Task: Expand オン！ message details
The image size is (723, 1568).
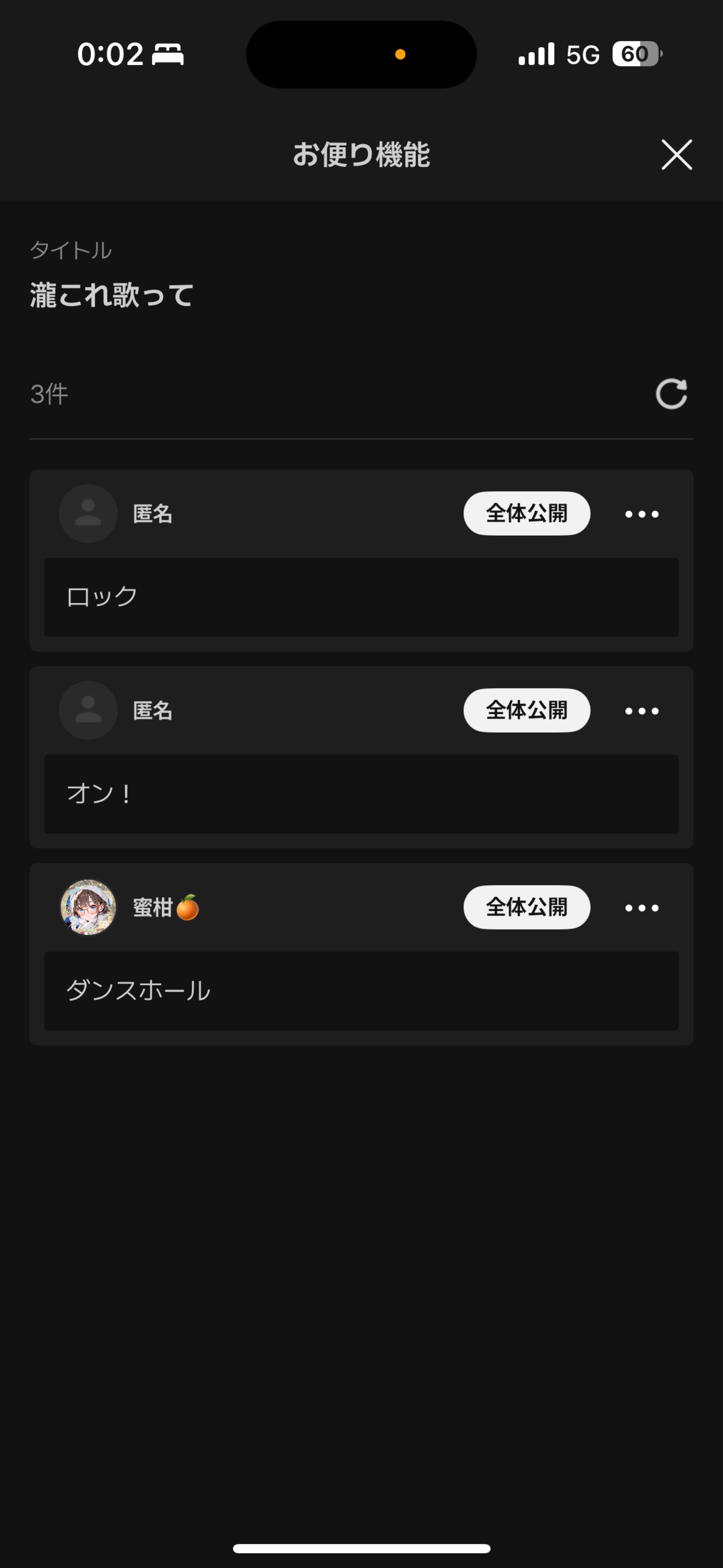Action: tap(361, 794)
